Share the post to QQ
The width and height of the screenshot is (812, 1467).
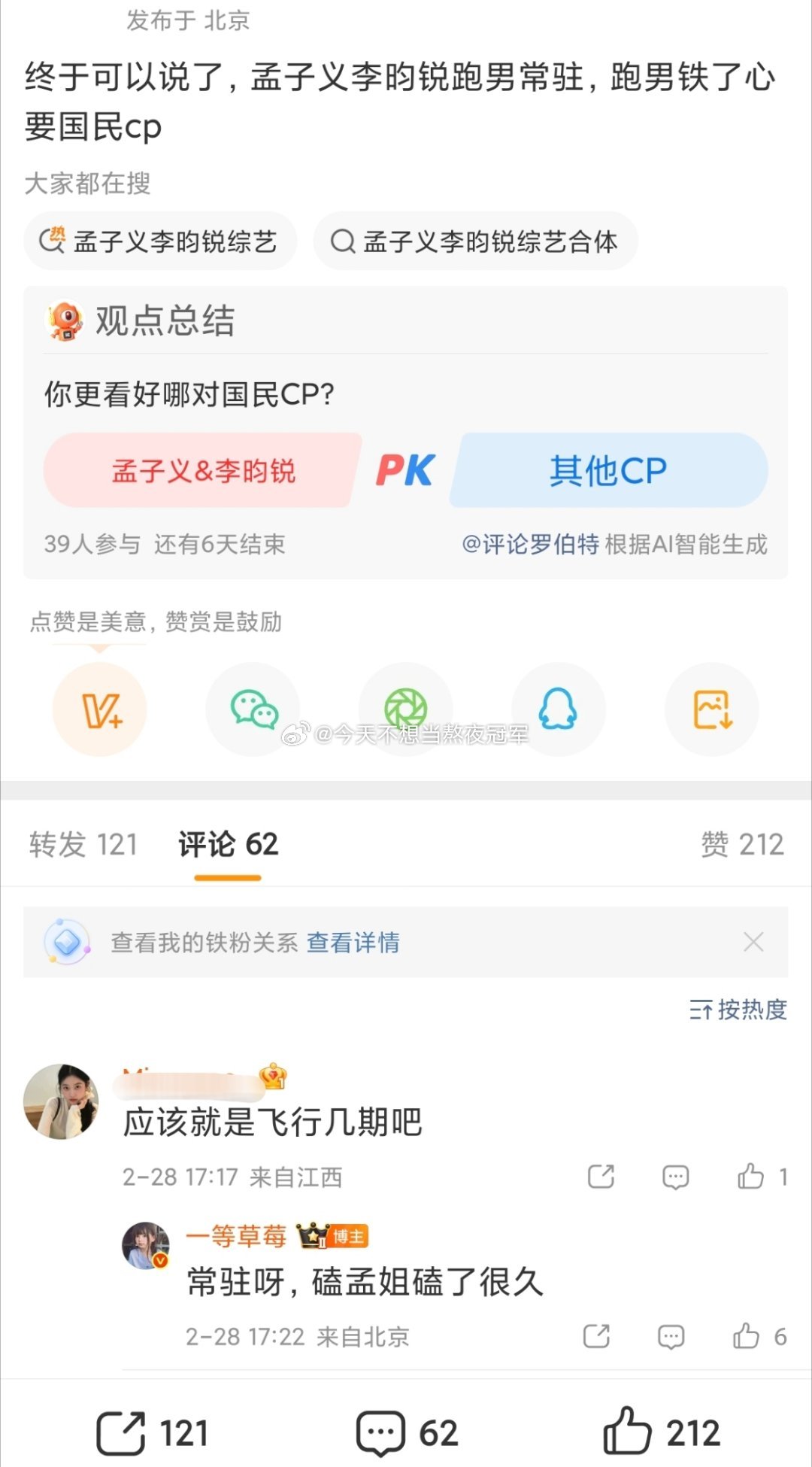click(558, 709)
